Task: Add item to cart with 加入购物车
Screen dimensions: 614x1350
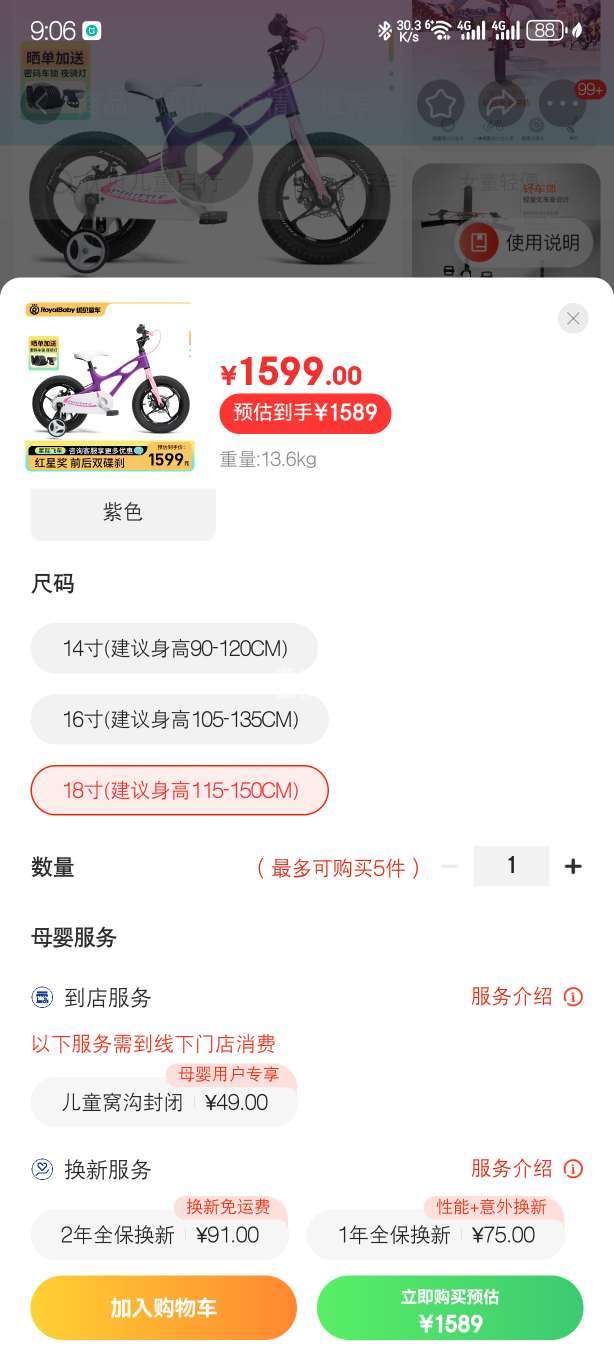Action: pyautogui.click(x=164, y=1308)
